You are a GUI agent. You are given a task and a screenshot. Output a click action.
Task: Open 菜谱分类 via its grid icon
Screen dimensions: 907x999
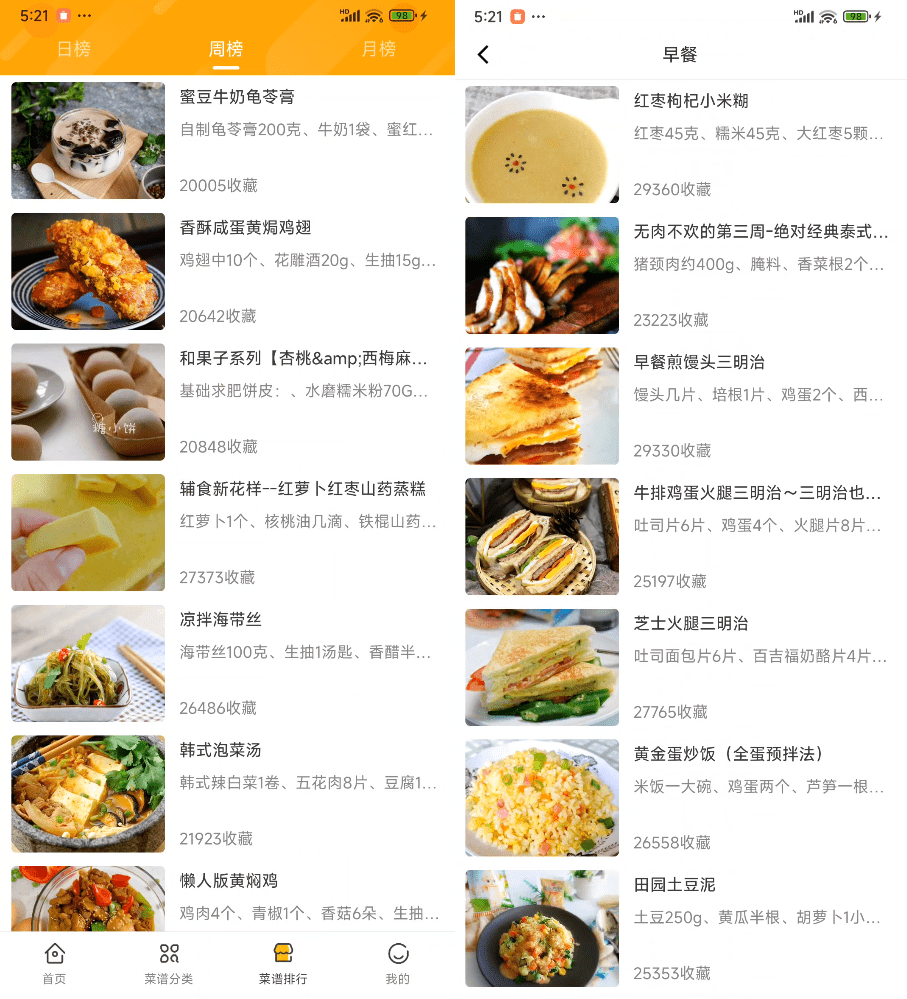point(168,961)
